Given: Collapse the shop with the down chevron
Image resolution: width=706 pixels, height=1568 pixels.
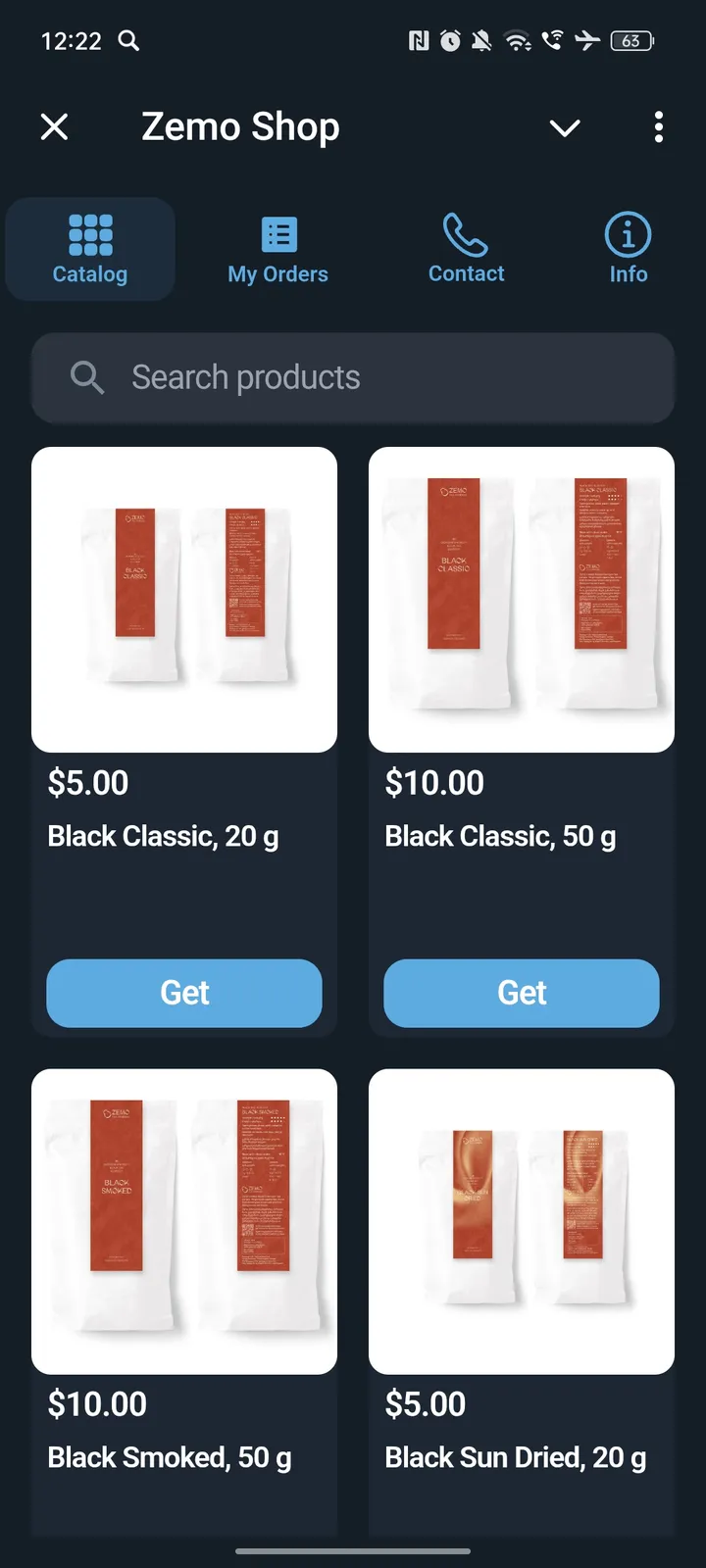Looking at the screenshot, I should (x=565, y=127).
